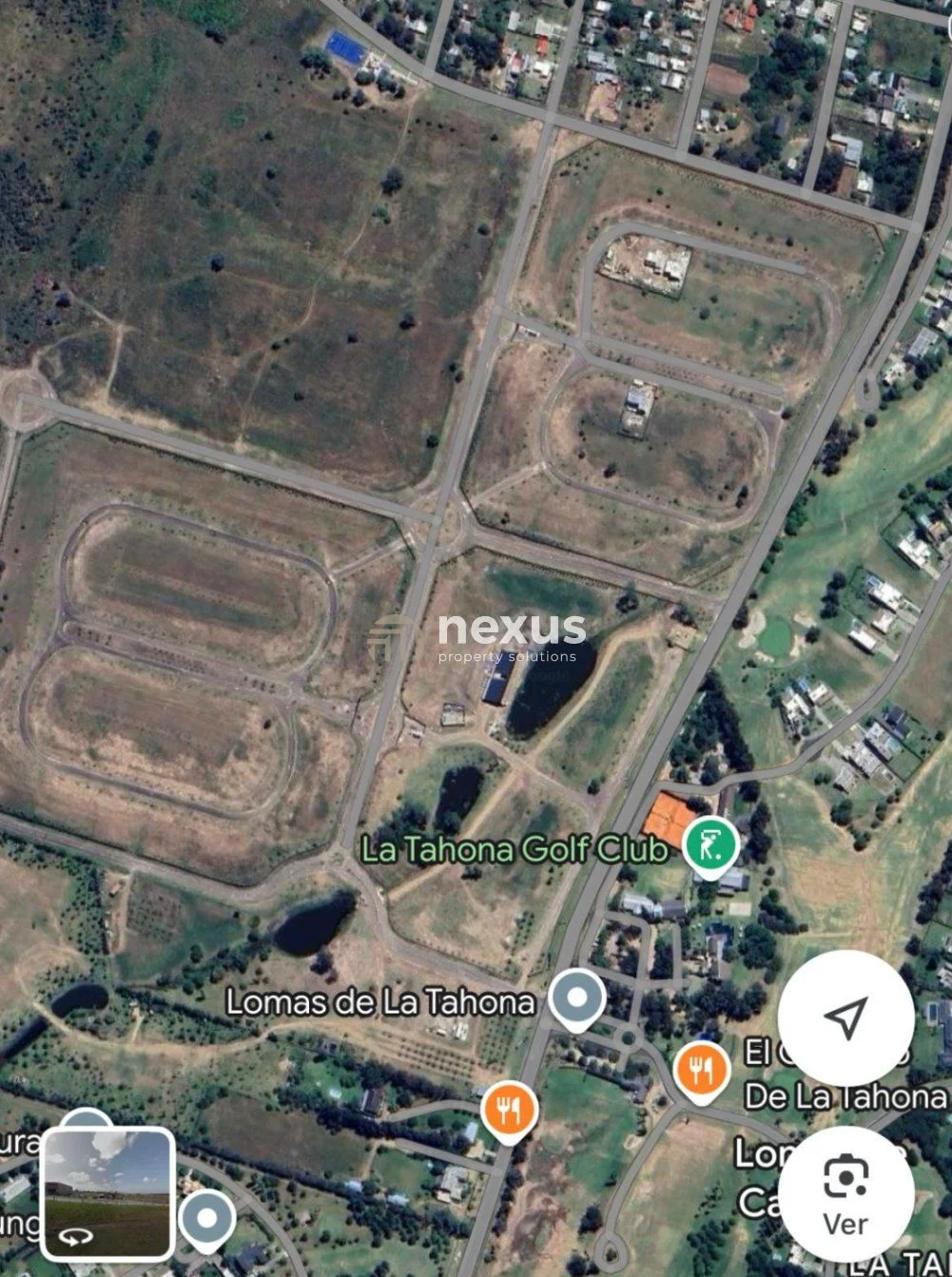This screenshot has height=1277, width=952.
Task: Select the gray marker beside the Street View thumbnail
Action: pyautogui.click(x=206, y=1219)
